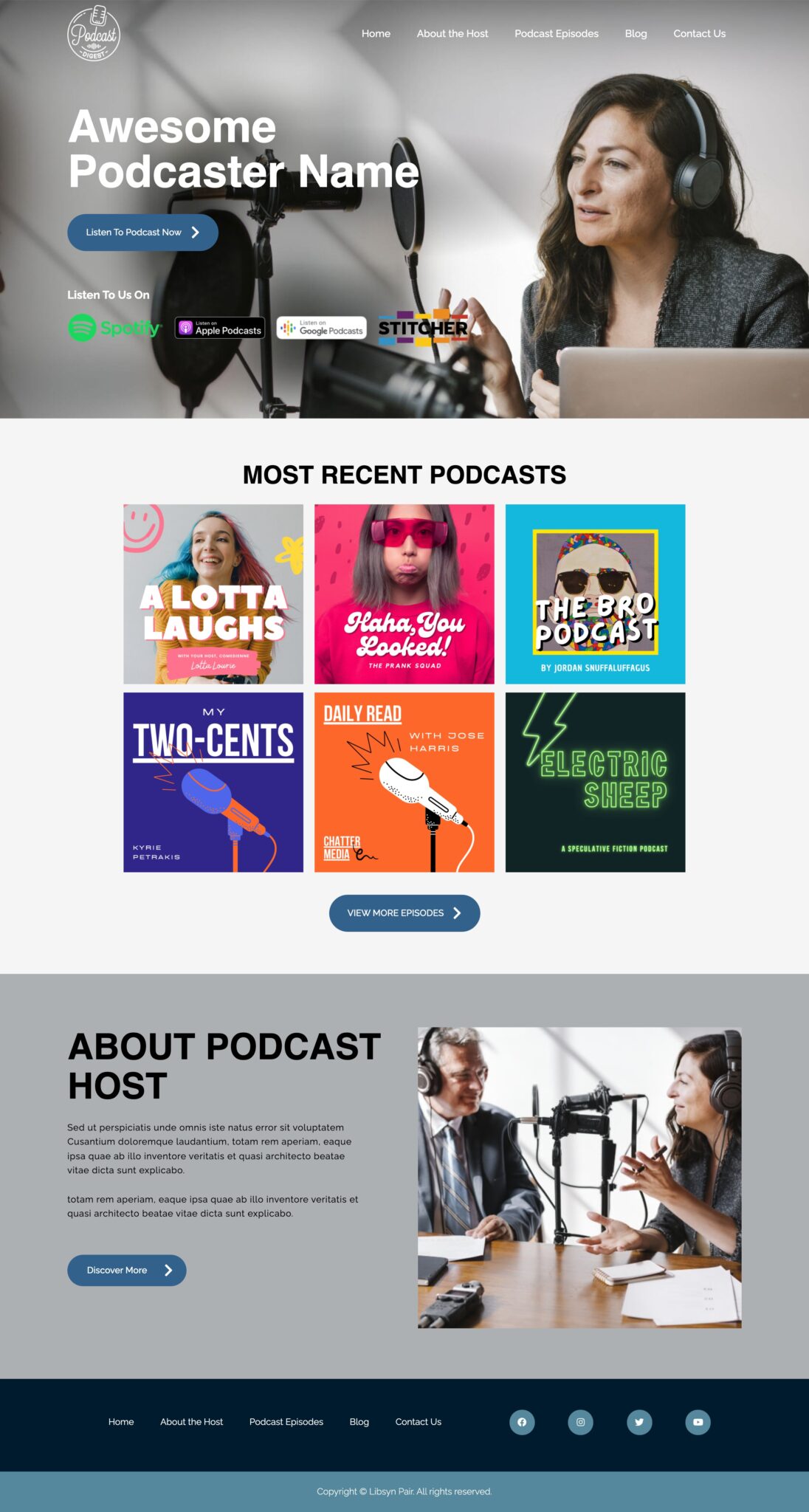This screenshot has height=1512, width=809.
Task: Open the A Lotta Laughs podcast tile
Action: tap(213, 594)
